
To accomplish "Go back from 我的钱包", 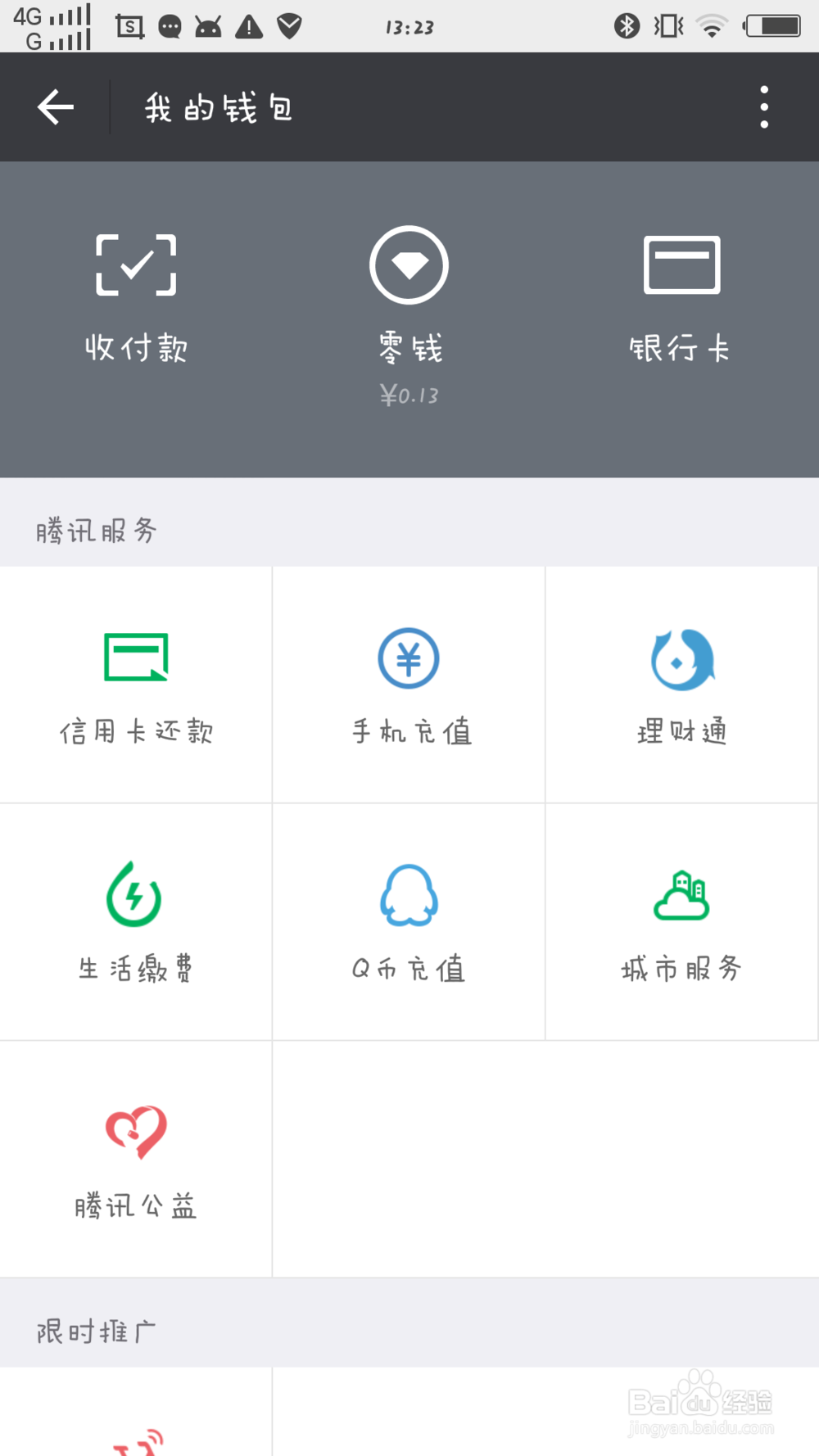I will click(56, 107).
